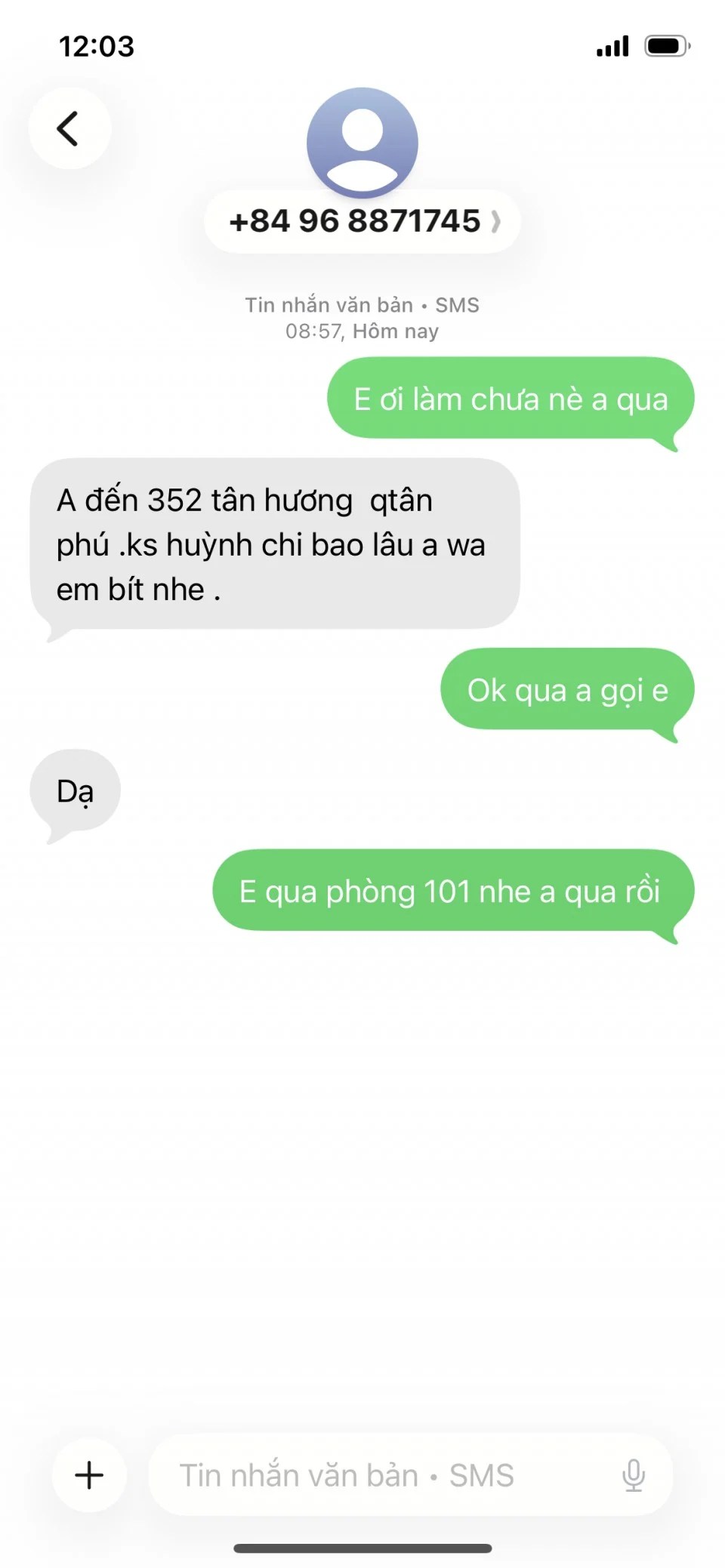
Task: Open contact details for +84 96 8871745
Action: (x=362, y=221)
